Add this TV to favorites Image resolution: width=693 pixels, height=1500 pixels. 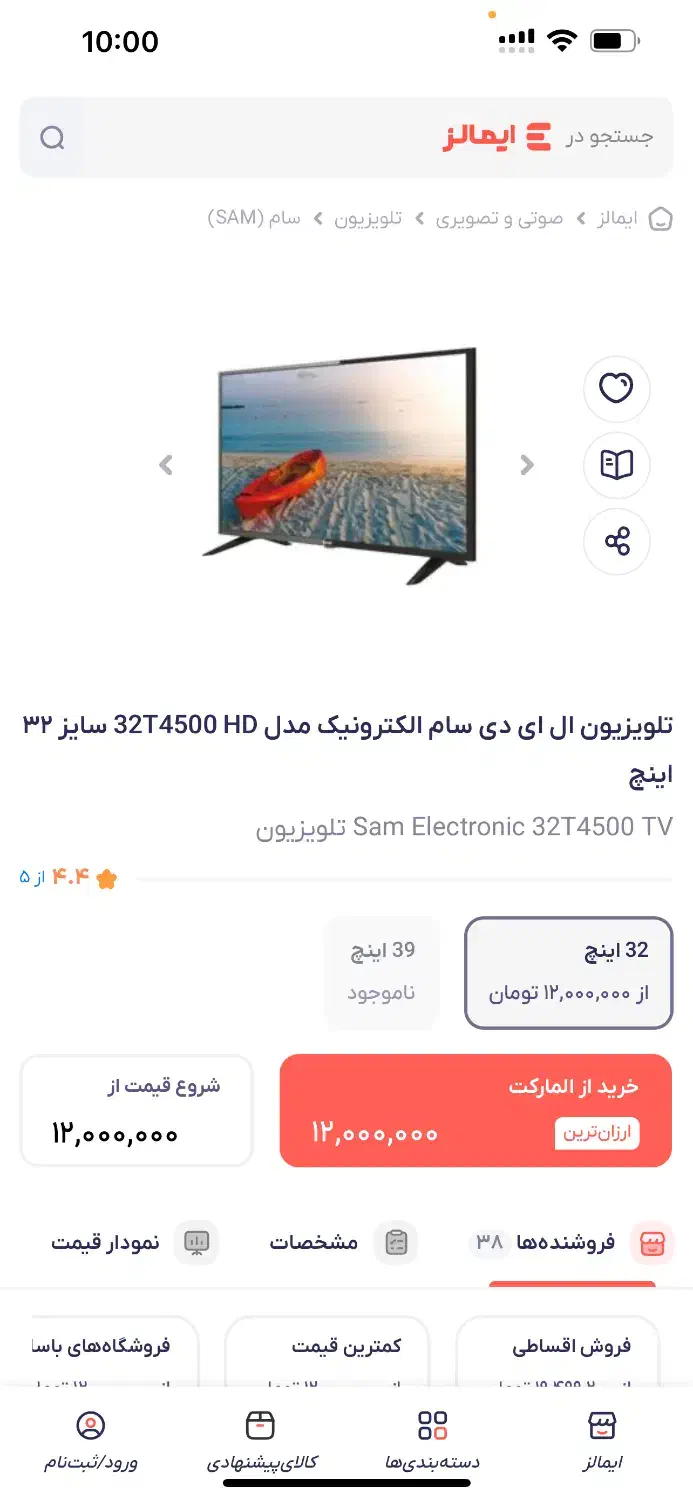click(x=616, y=388)
